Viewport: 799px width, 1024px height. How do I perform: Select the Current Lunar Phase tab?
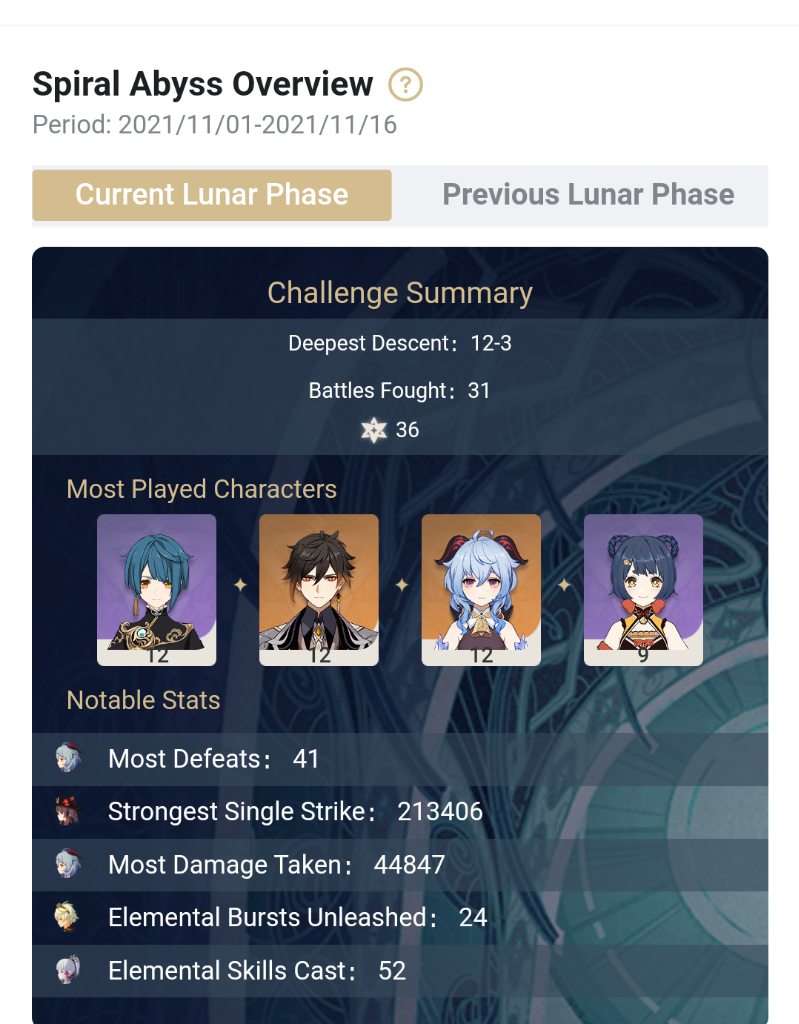coord(212,195)
